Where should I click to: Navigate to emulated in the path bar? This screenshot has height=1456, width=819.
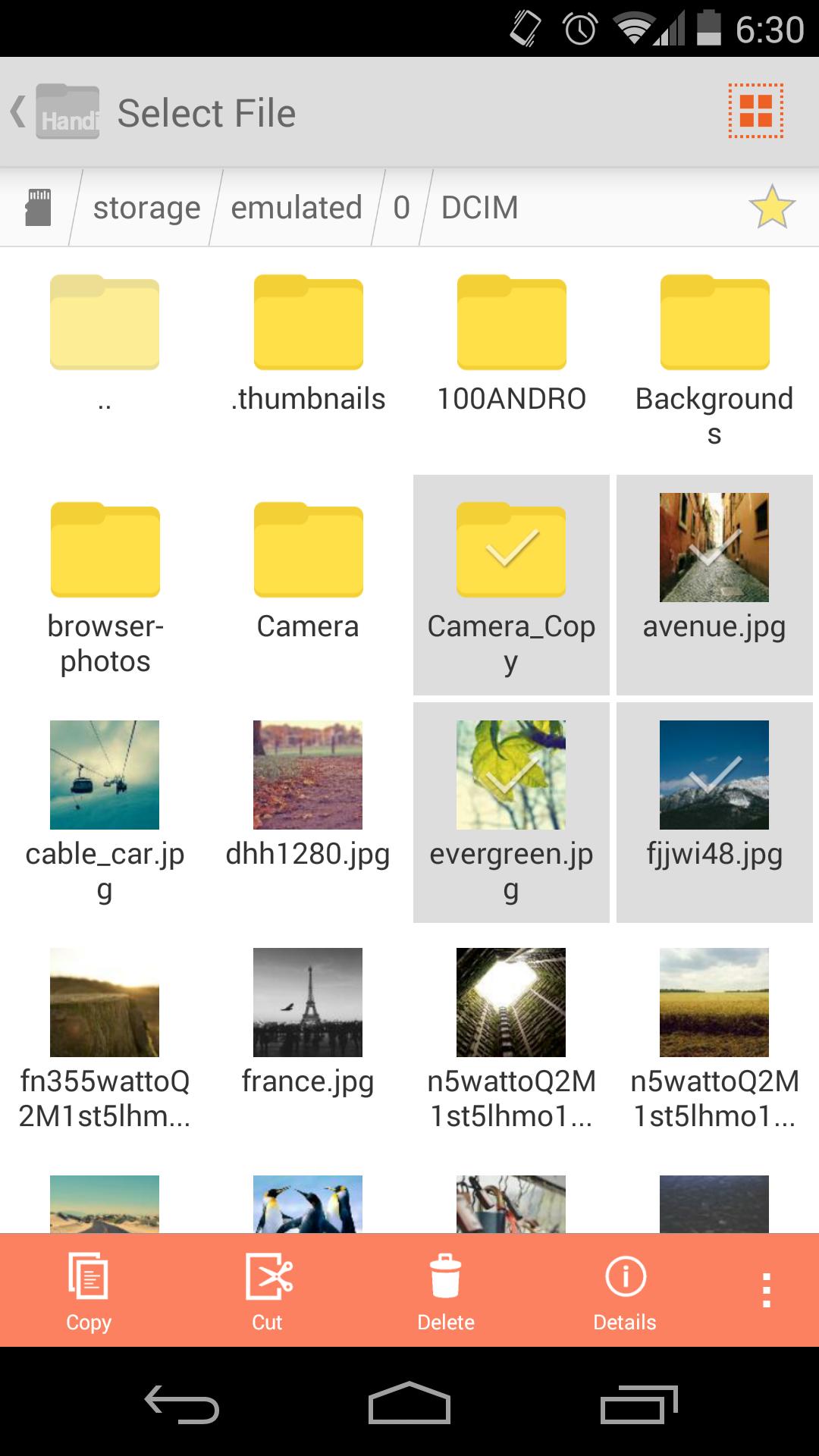tap(296, 206)
